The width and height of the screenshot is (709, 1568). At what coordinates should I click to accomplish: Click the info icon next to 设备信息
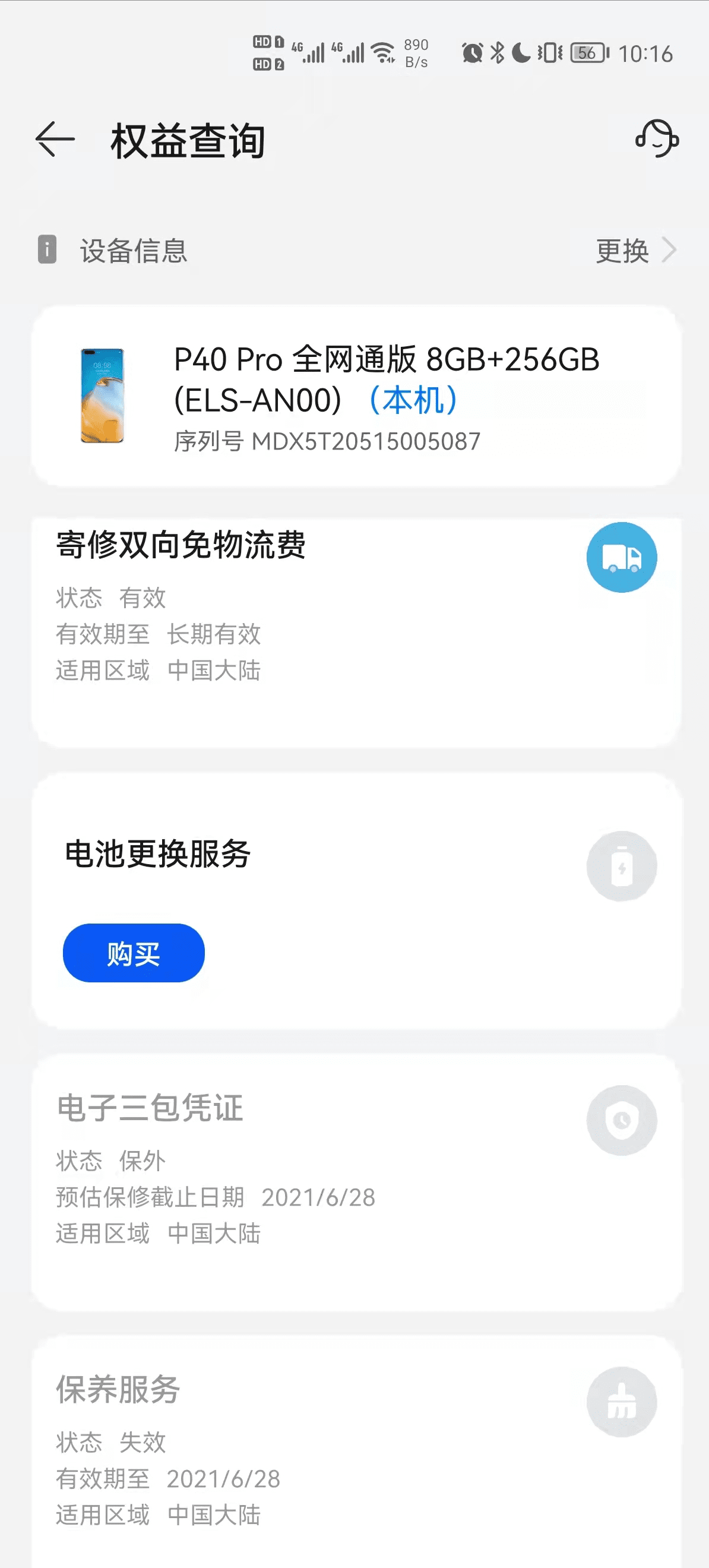(48, 249)
